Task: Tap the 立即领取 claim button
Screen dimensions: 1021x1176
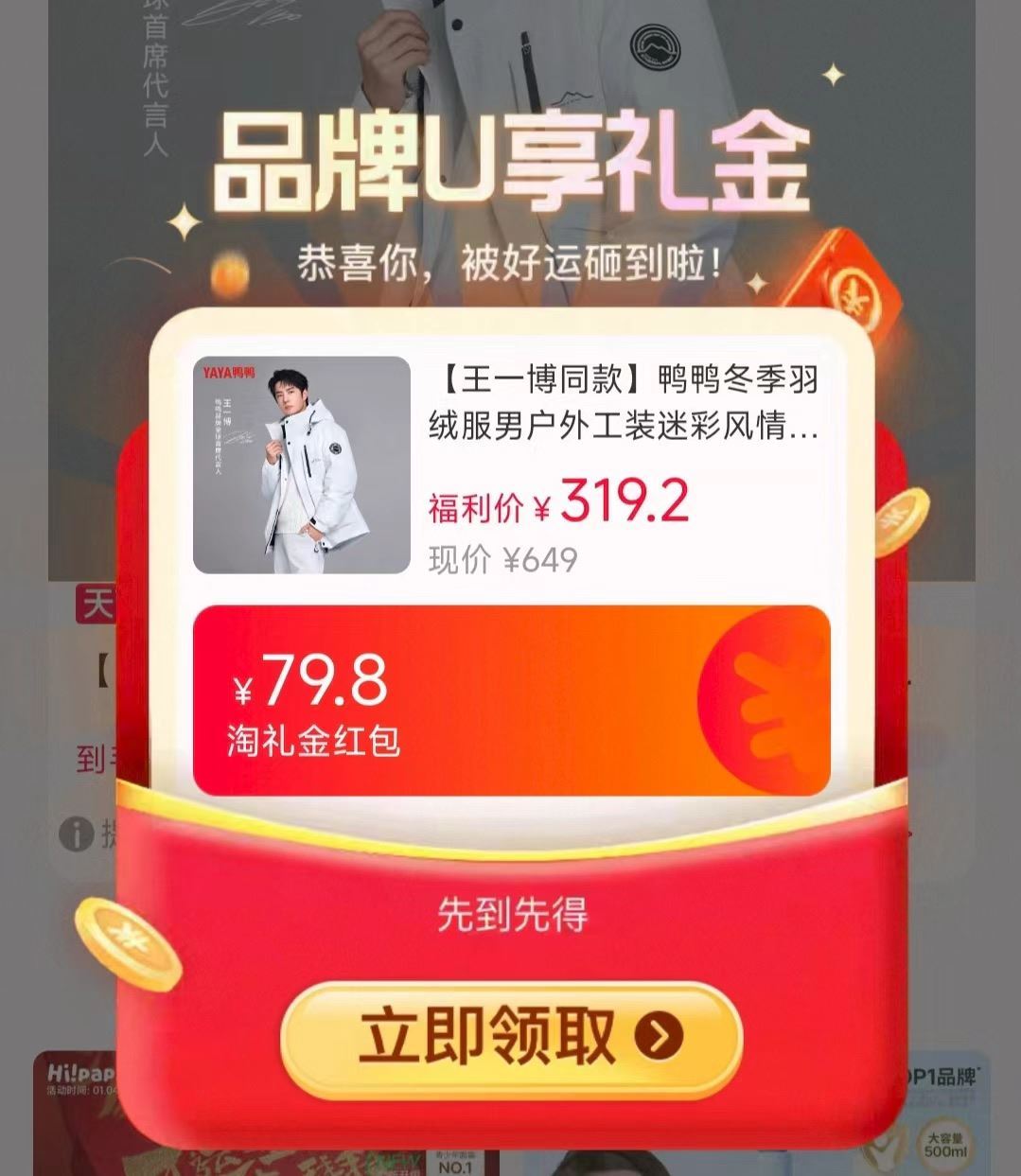Action: point(511,1038)
